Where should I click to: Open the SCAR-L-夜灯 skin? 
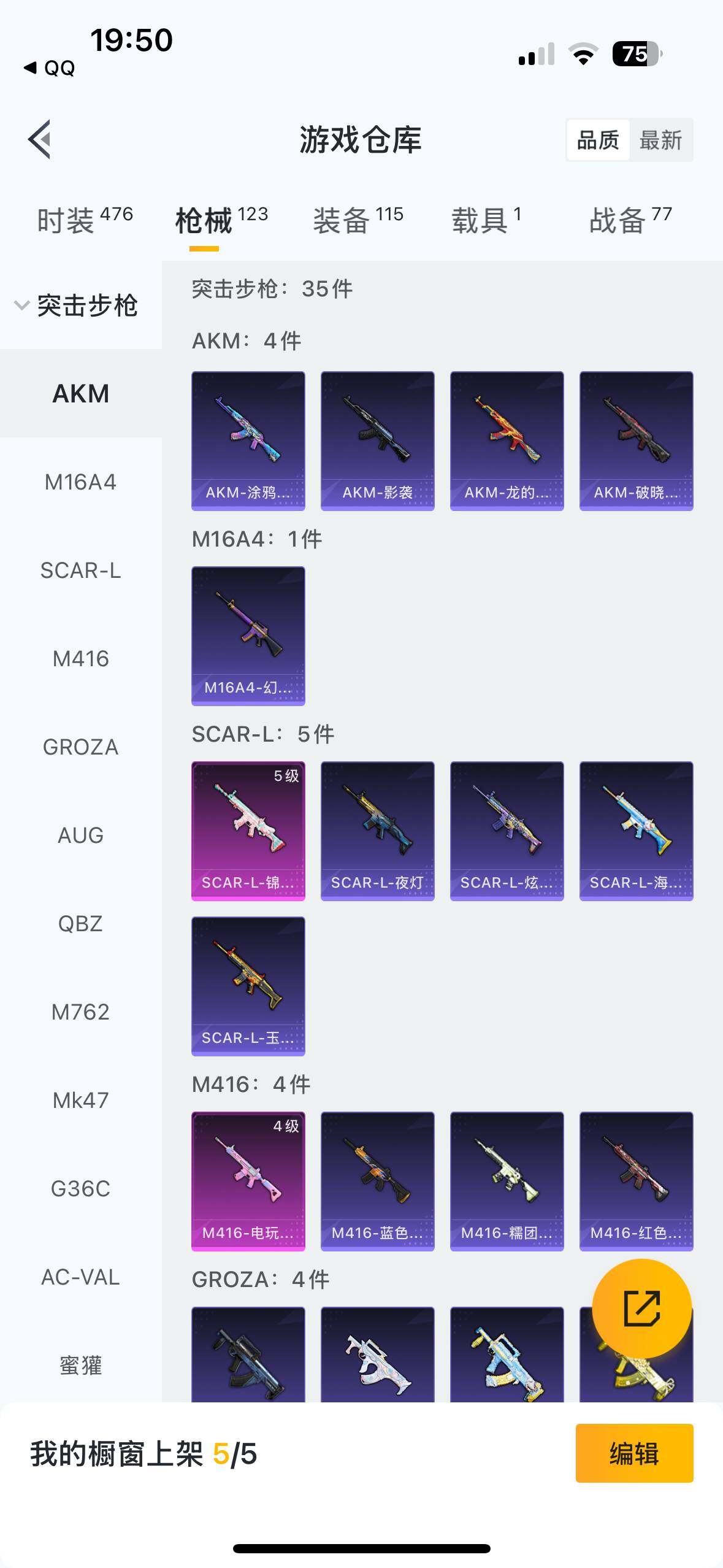click(x=378, y=831)
